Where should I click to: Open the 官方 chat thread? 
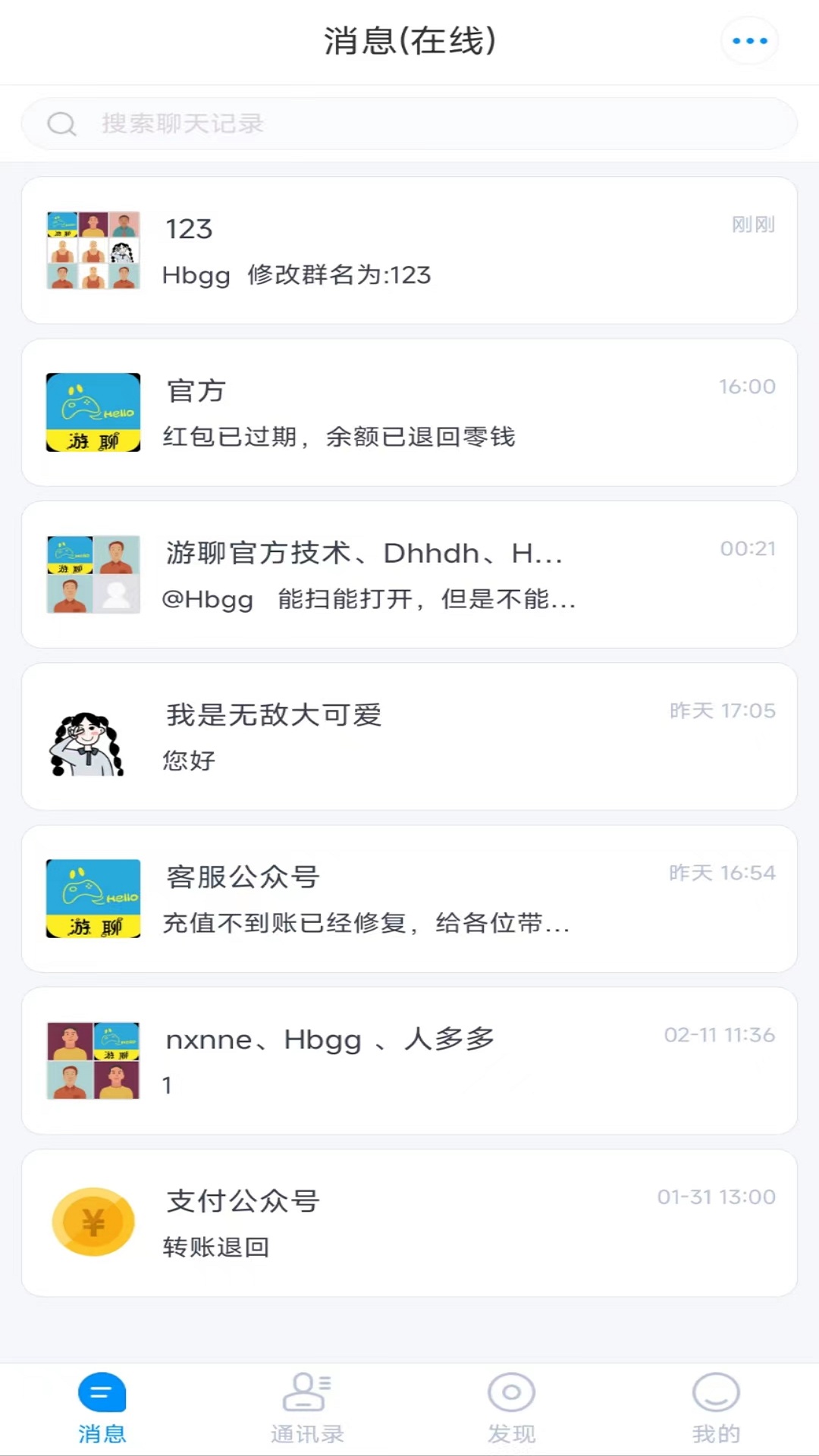(409, 413)
